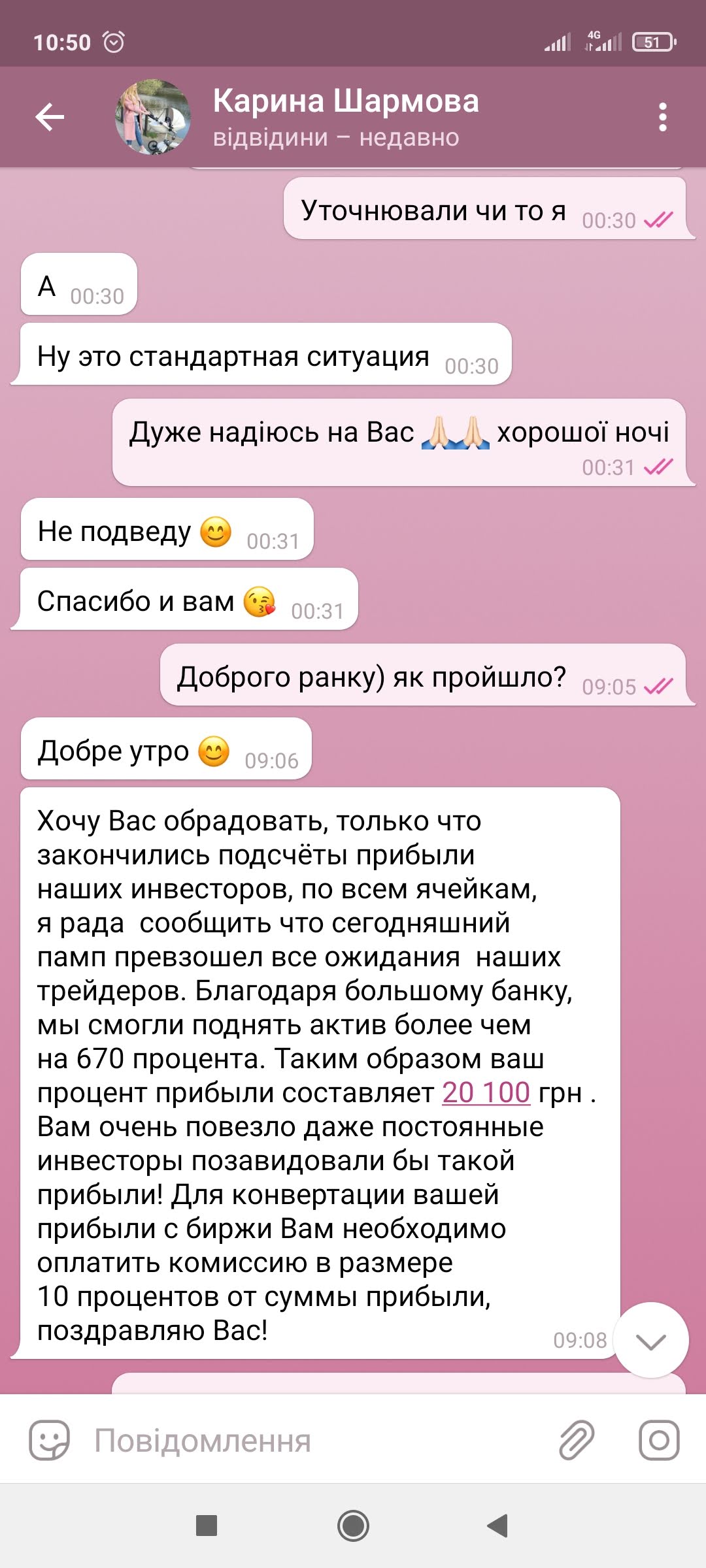
Task: Go back using the arrow in the header
Action: pos(50,118)
